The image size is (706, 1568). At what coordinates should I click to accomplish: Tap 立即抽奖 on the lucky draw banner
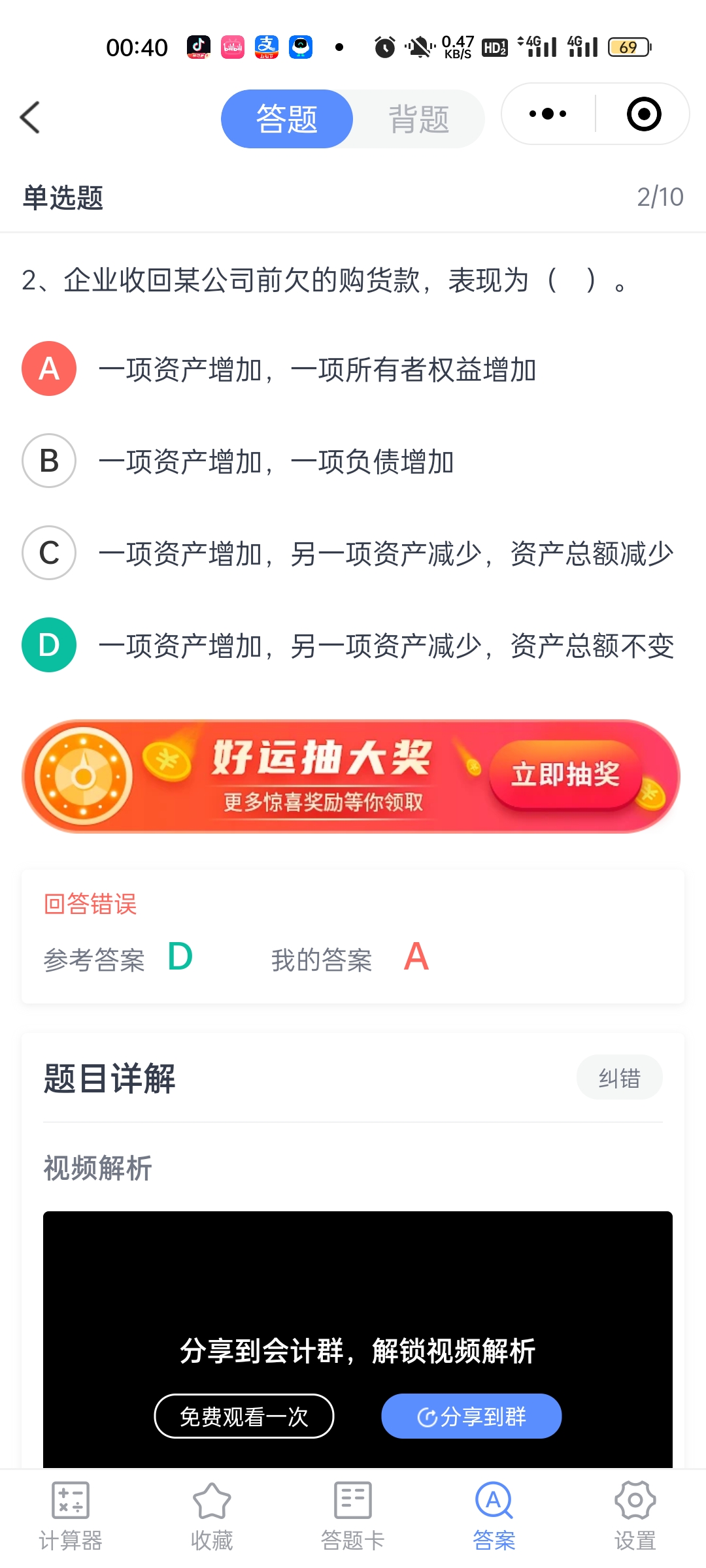(x=565, y=775)
